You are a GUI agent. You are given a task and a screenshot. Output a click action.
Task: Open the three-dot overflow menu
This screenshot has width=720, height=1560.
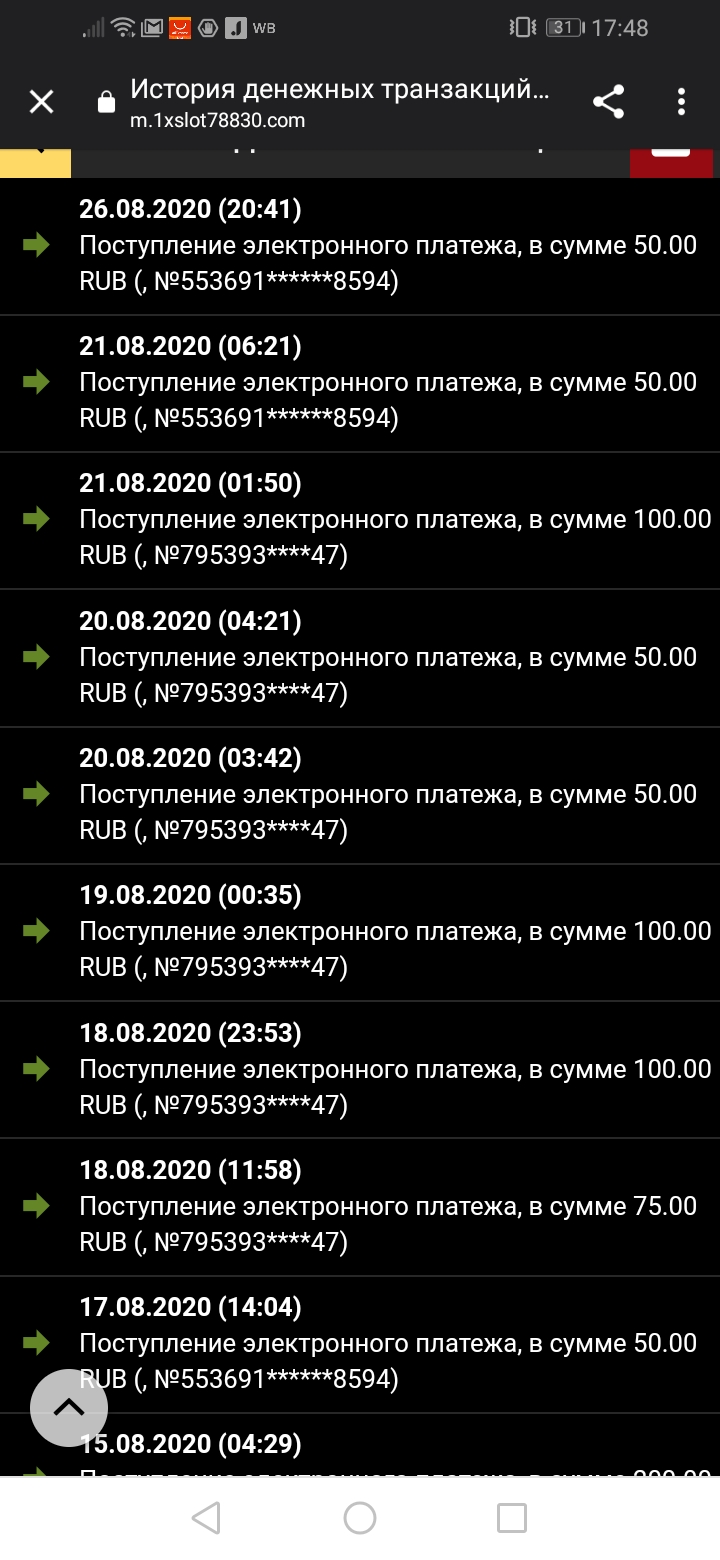(x=681, y=101)
